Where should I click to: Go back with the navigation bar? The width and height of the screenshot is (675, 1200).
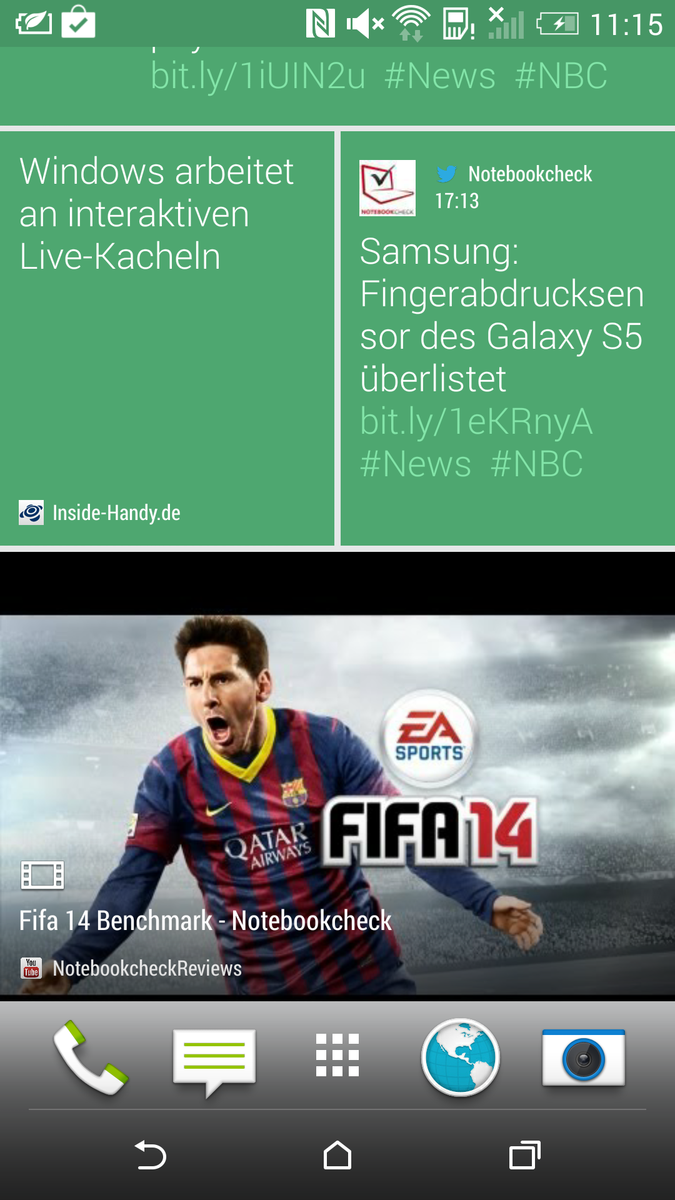tap(150, 1156)
